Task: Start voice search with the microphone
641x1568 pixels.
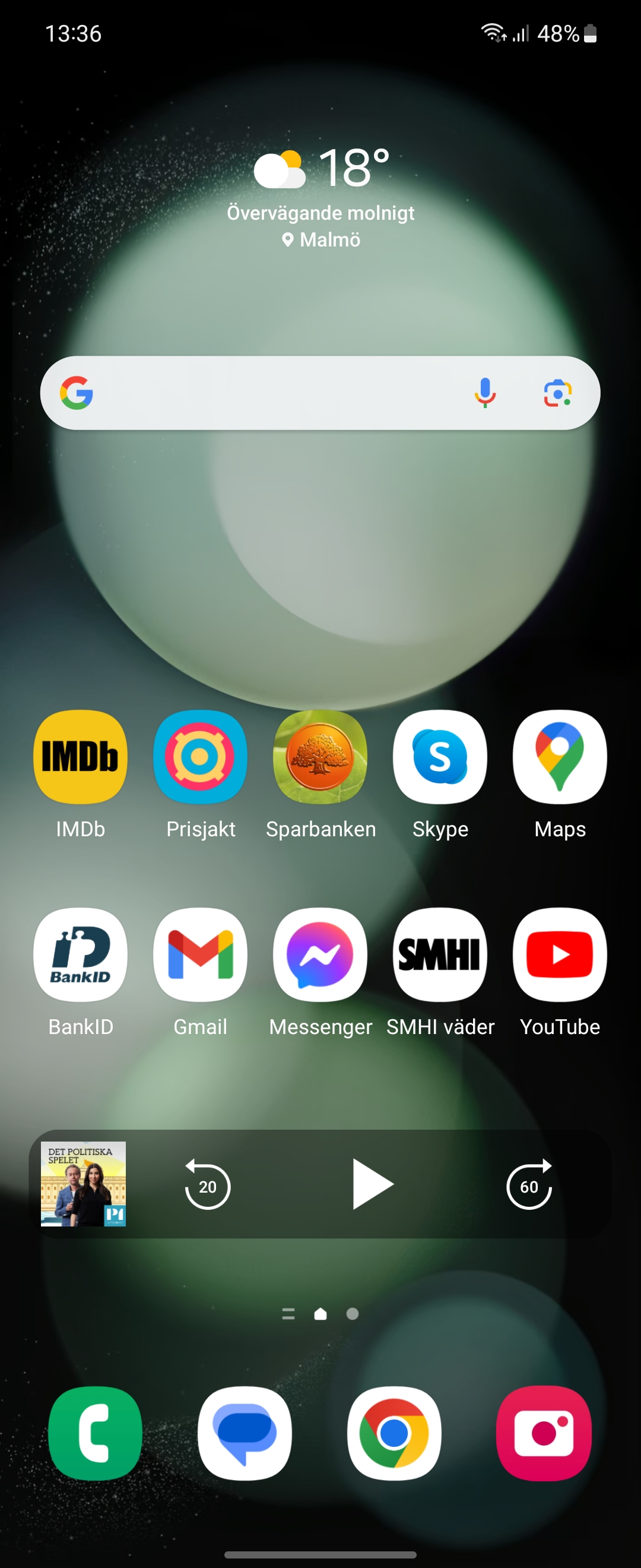Action: pos(485,393)
